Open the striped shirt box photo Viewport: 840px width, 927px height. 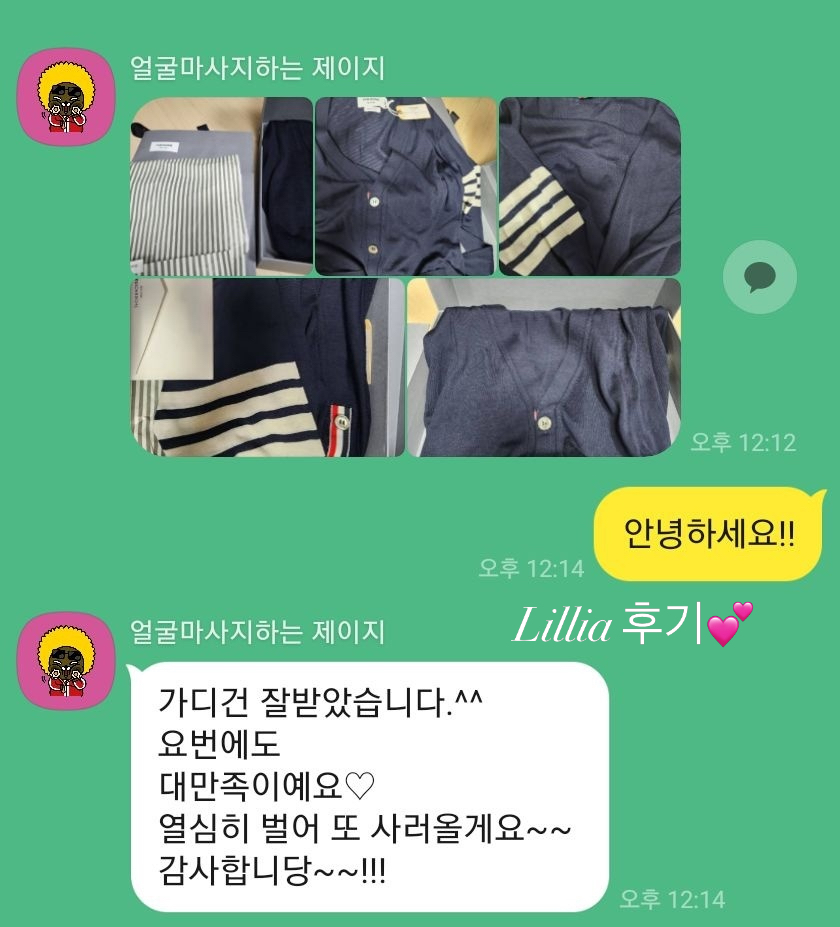(x=220, y=186)
